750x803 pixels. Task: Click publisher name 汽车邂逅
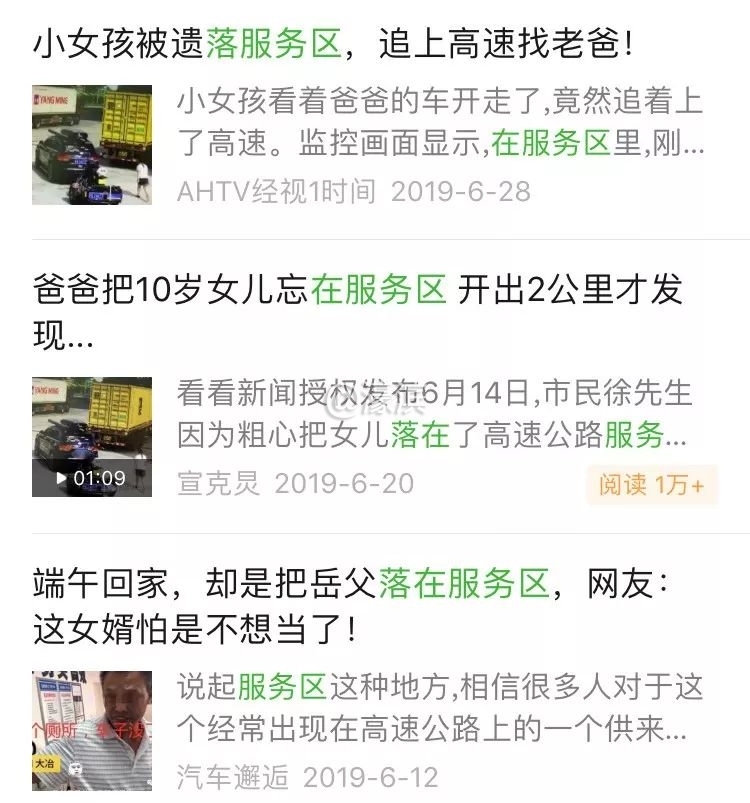pyautogui.click(x=222, y=773)
